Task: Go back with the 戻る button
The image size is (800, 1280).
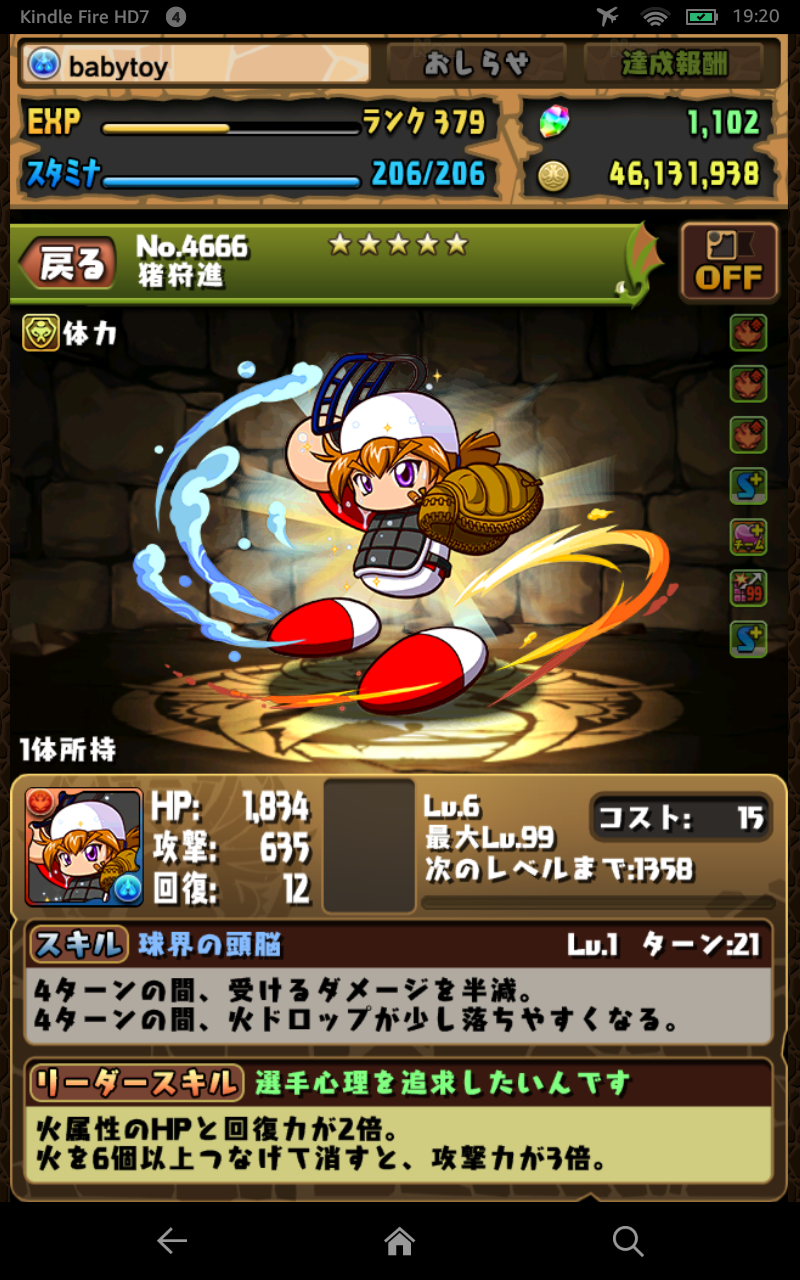Action: pyautogui.click(x=72, y=265)
